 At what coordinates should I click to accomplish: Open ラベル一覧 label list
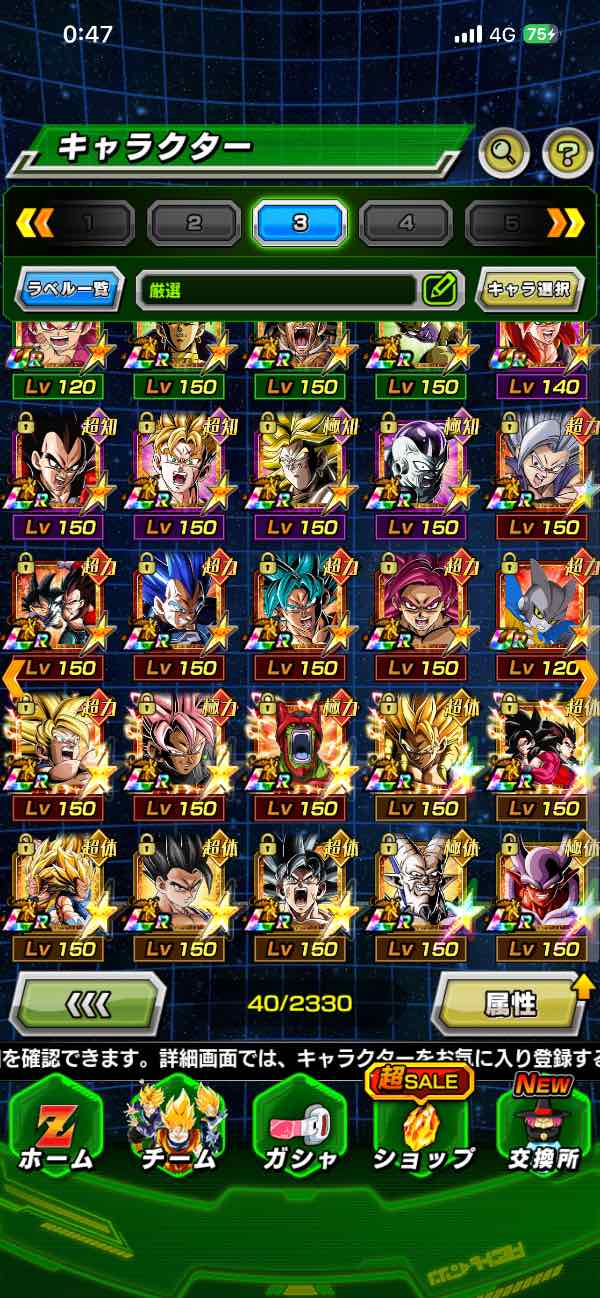click(69, 290)
